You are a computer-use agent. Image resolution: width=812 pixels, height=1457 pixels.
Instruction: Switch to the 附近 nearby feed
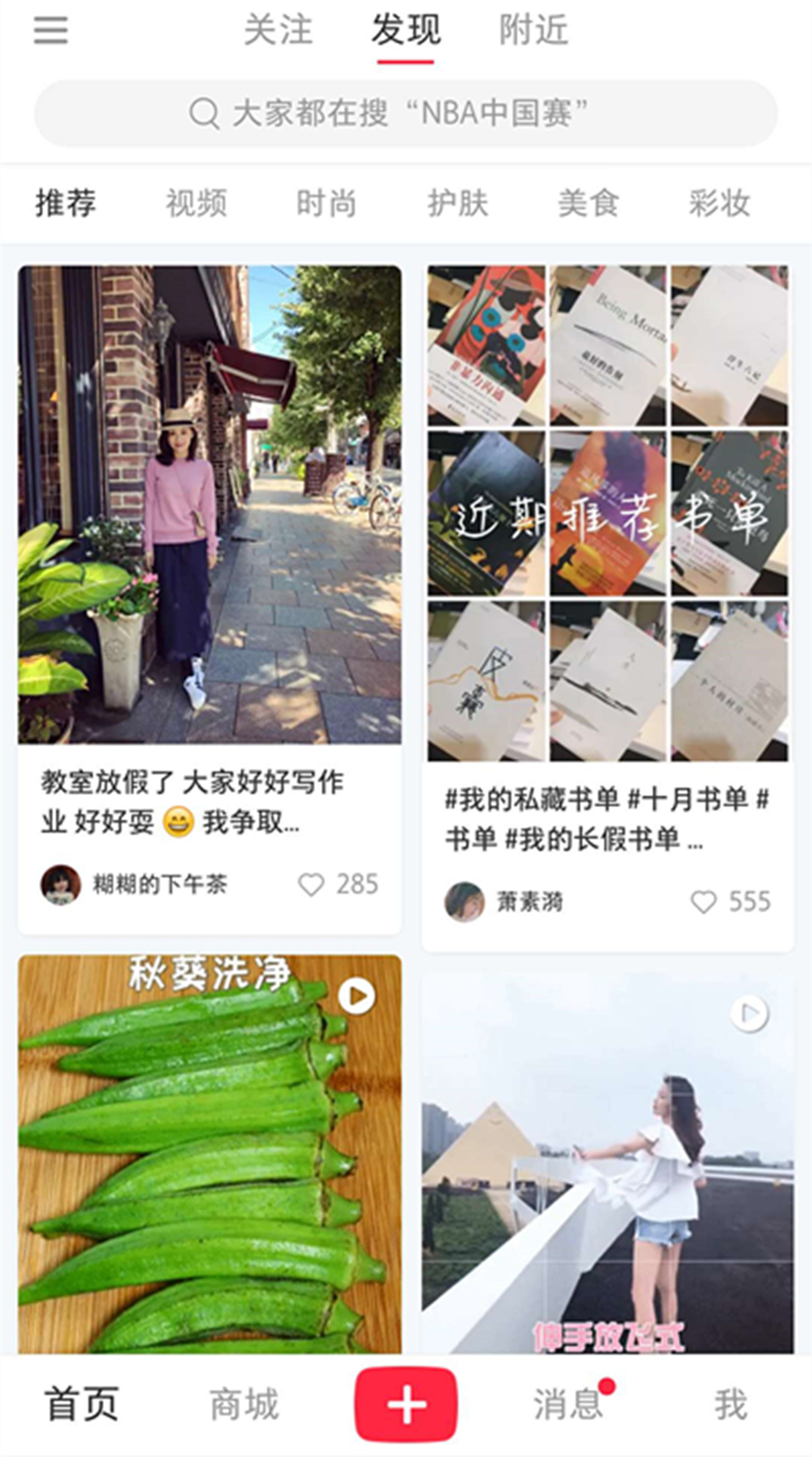pos(531,31)
